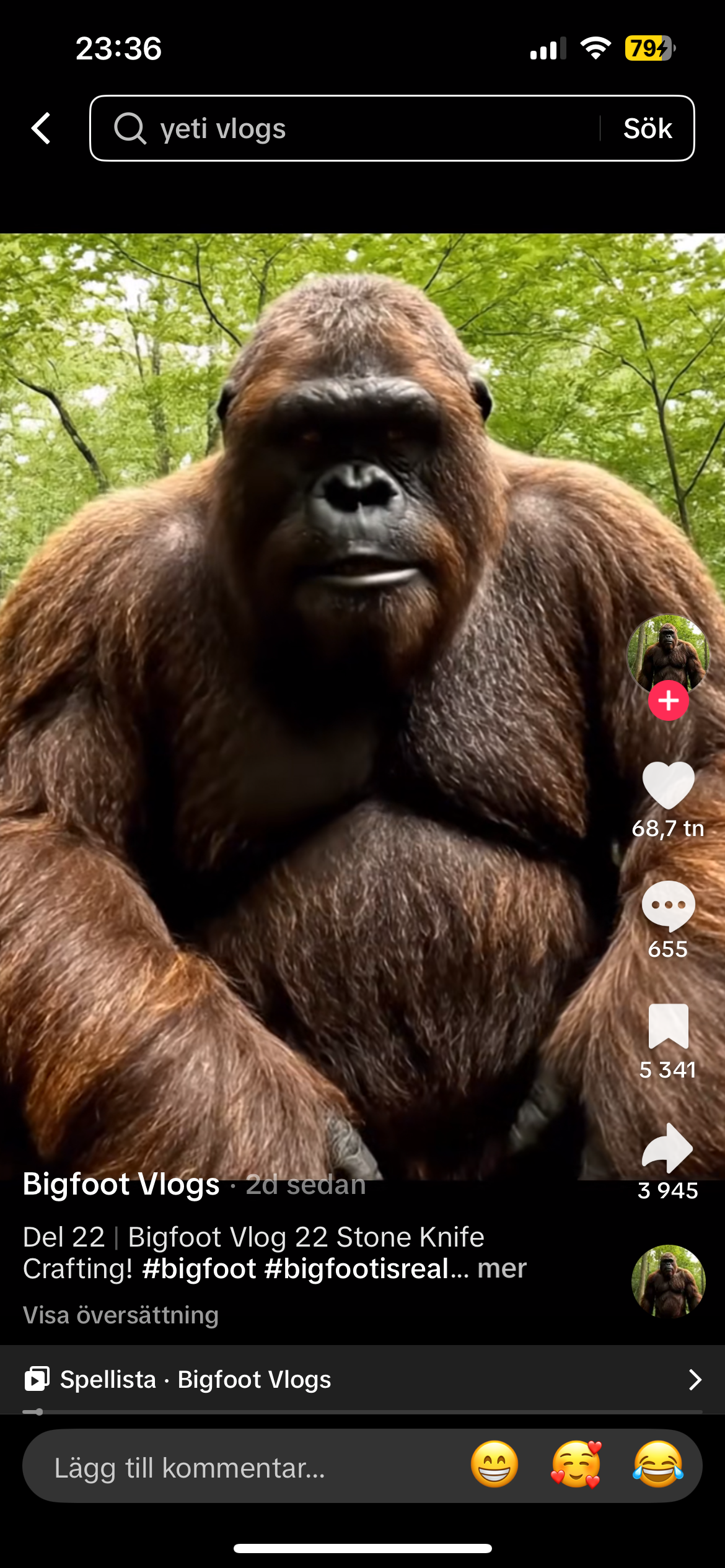The height and width of the screenshot is (1568, 725).
Task: Insert the laughing tears emoji in comment
Action: point(657,1465)
